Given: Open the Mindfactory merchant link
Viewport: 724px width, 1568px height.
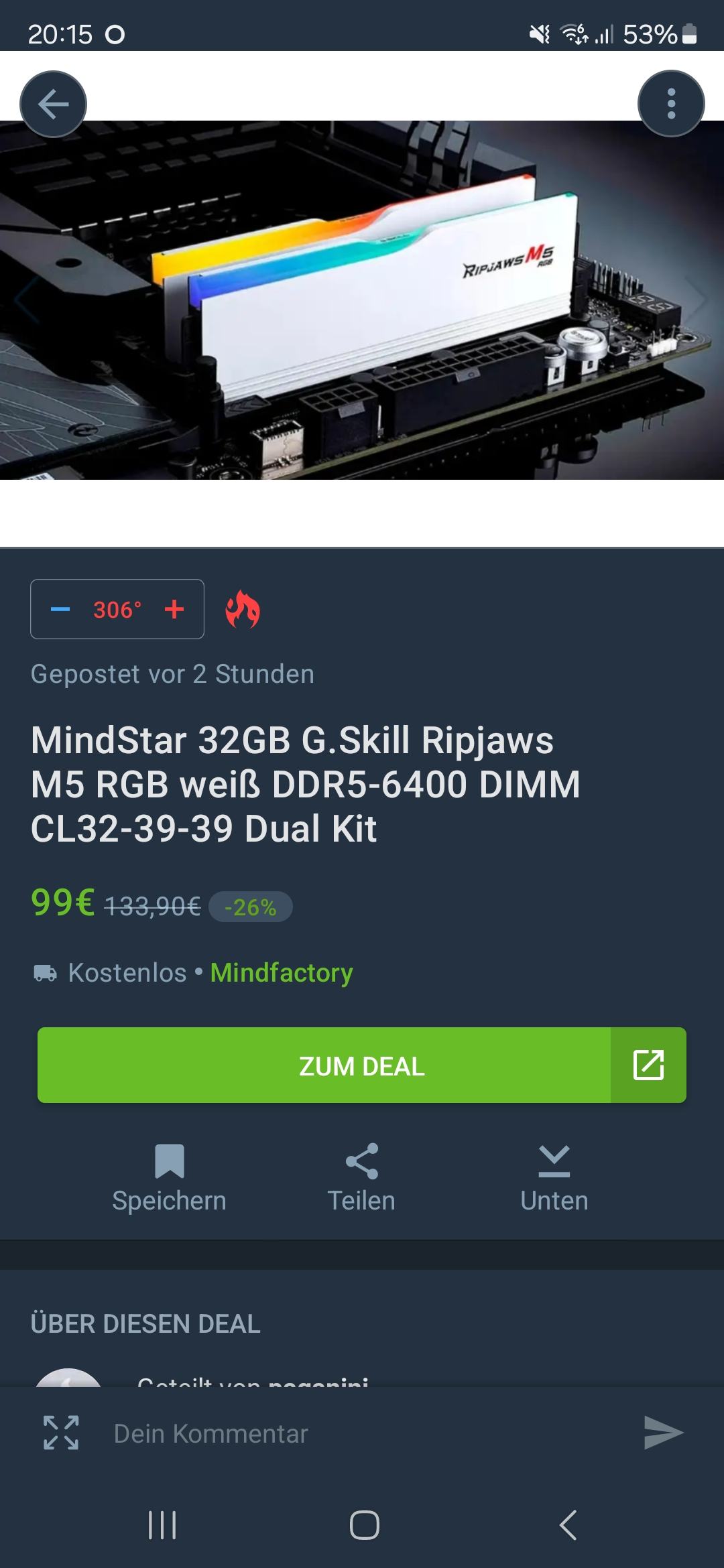Looking at the screenshot, I should 281,972.
